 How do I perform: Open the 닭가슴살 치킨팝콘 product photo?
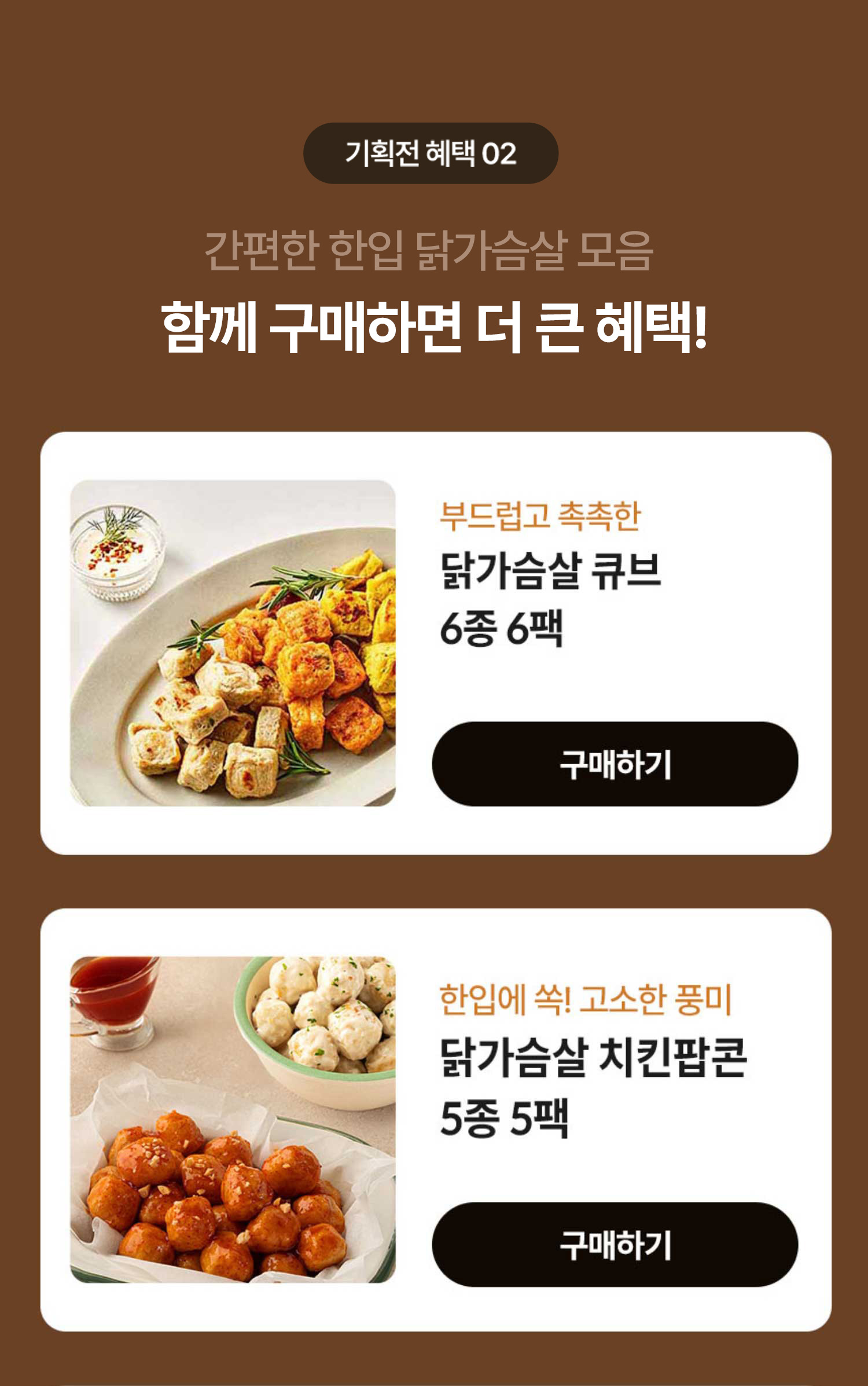(x=233, y=1120)
